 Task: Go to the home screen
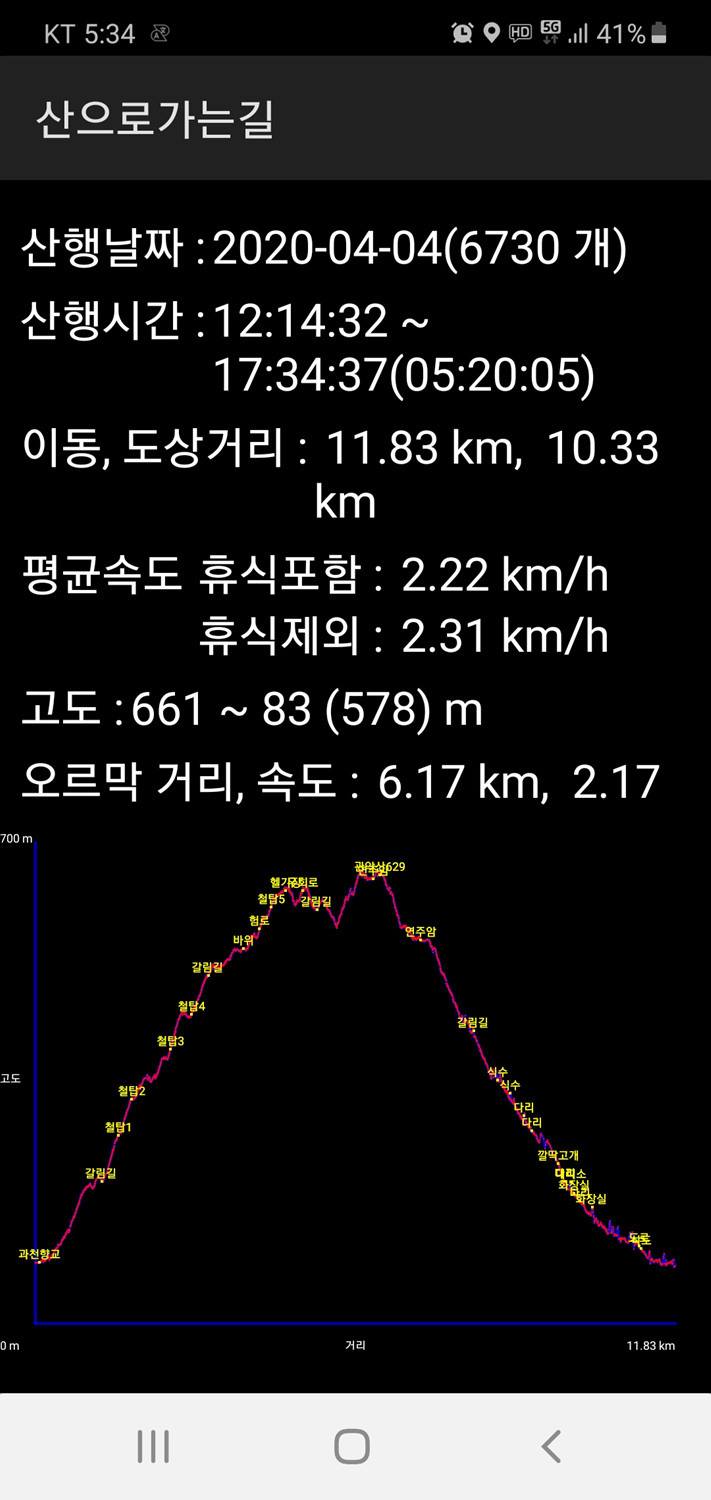(x=352, y=1446)
